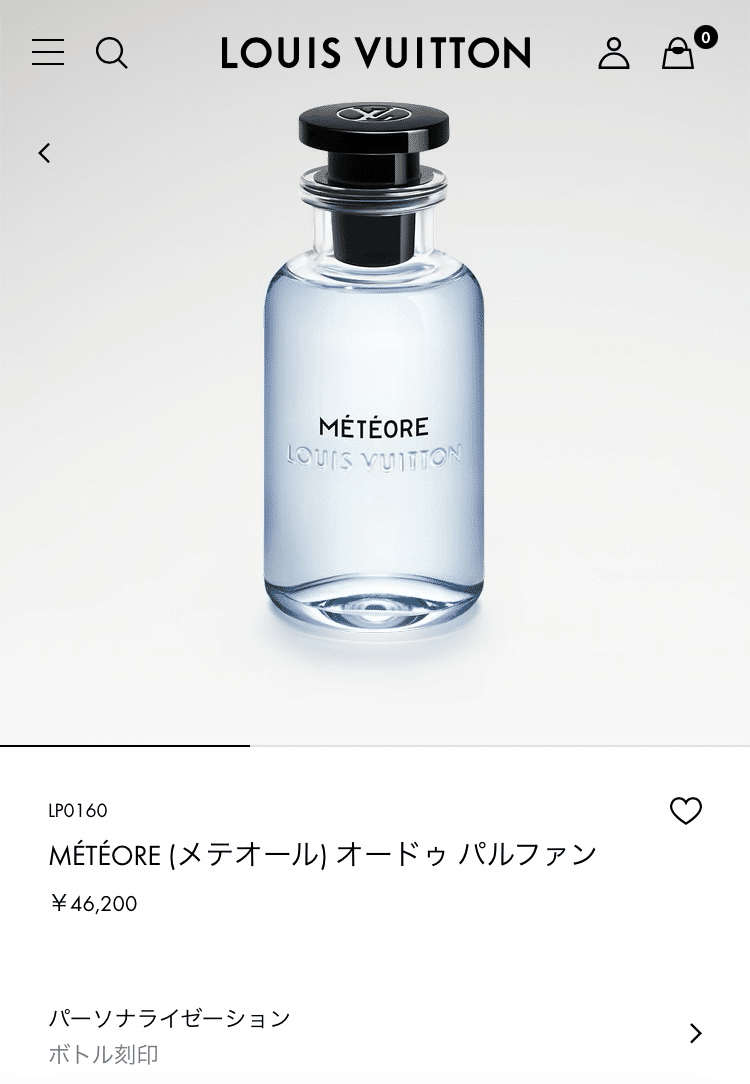Open the hamburger navigation menu
This screenshot has width=750, height=1084.
click(48, 53)
